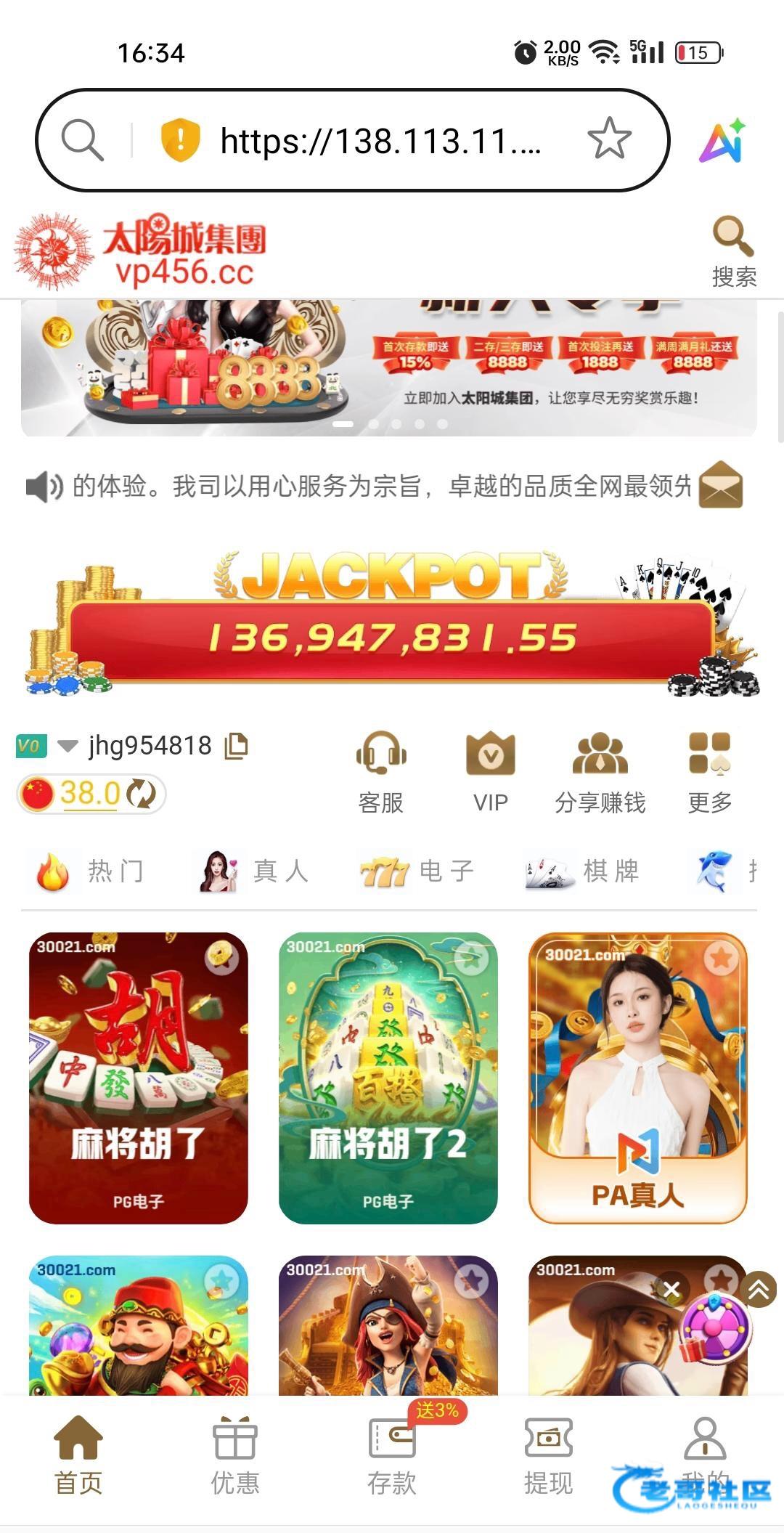The height and width of the screenshot is (1533, 784).
Task: Open the 麻将胡了 game tile
Action: point(138,1078)
